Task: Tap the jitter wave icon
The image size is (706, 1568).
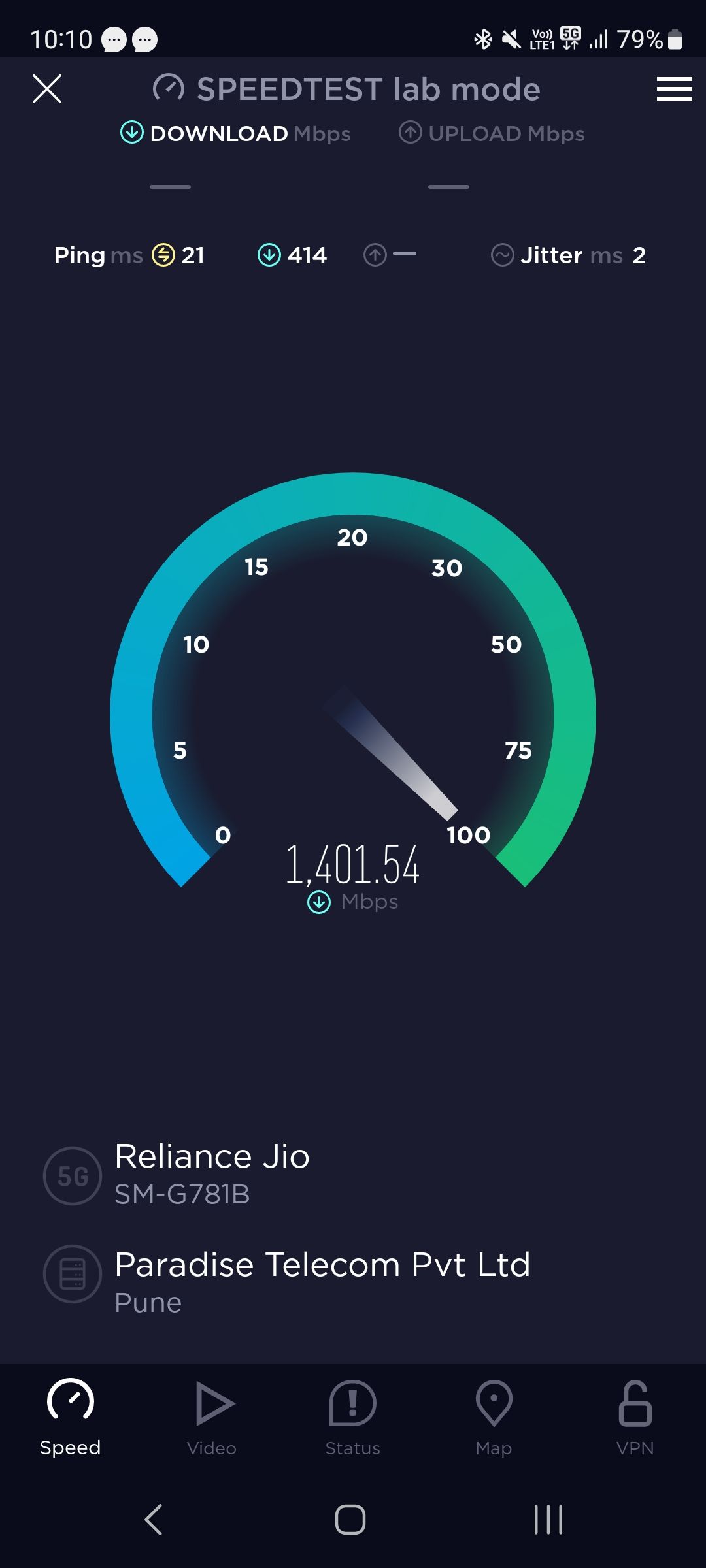Action: pyautogui.click(x=502, y=255)
